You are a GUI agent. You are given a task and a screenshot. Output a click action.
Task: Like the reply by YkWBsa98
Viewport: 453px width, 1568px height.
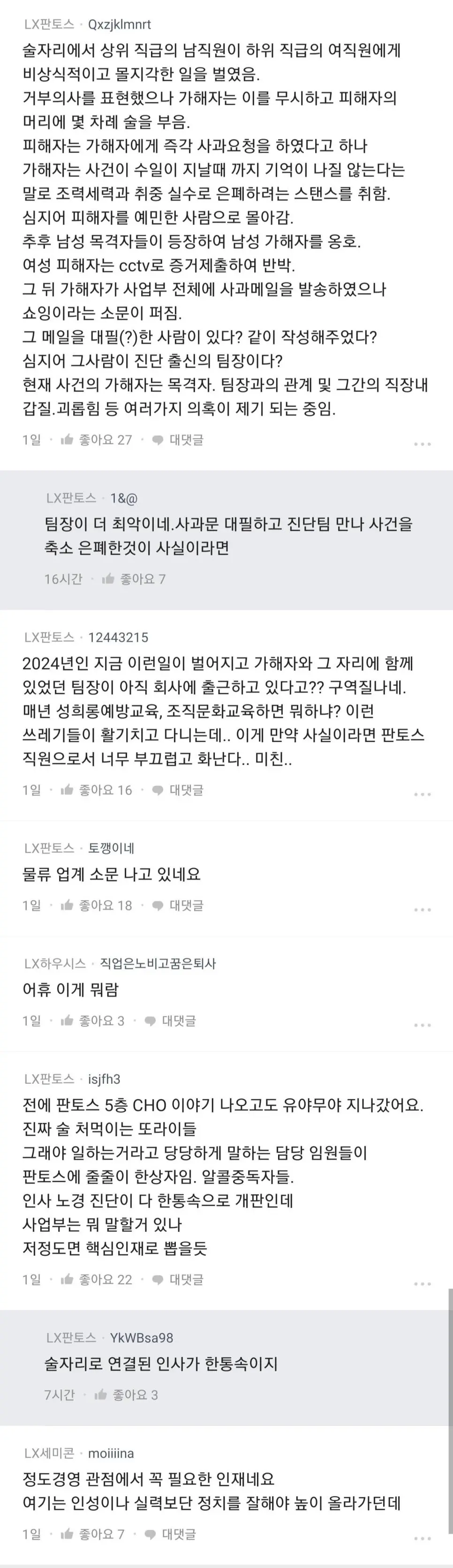(x=126, y=1395)
